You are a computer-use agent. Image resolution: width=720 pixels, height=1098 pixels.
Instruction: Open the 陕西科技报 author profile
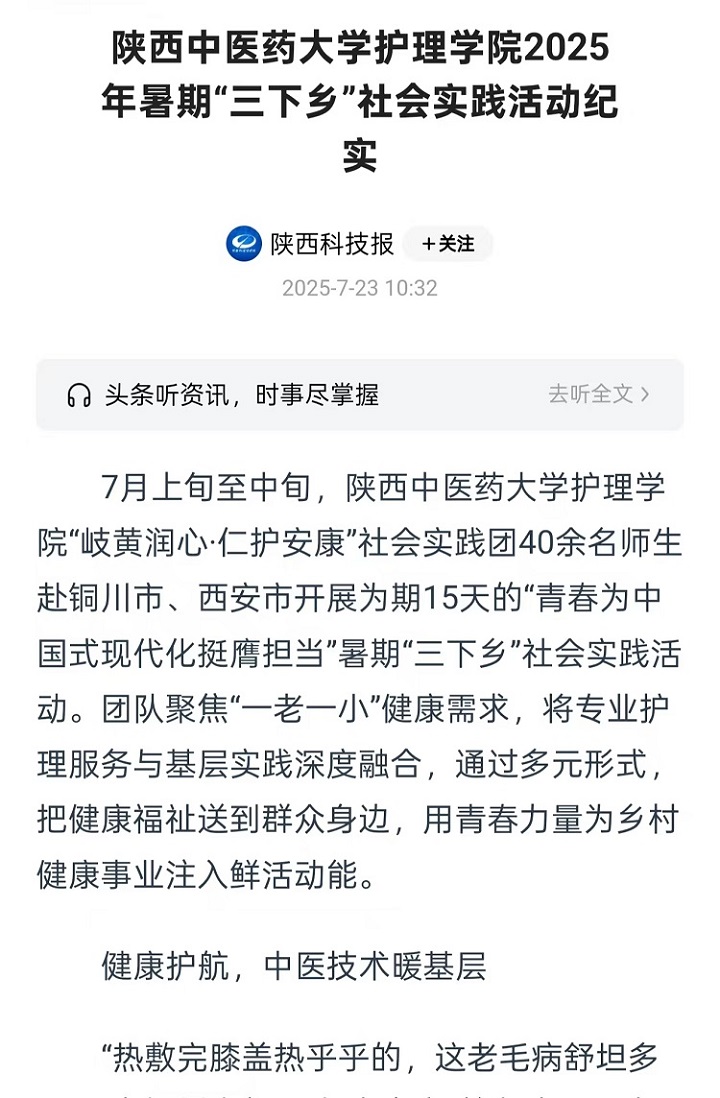coord(331,243)
